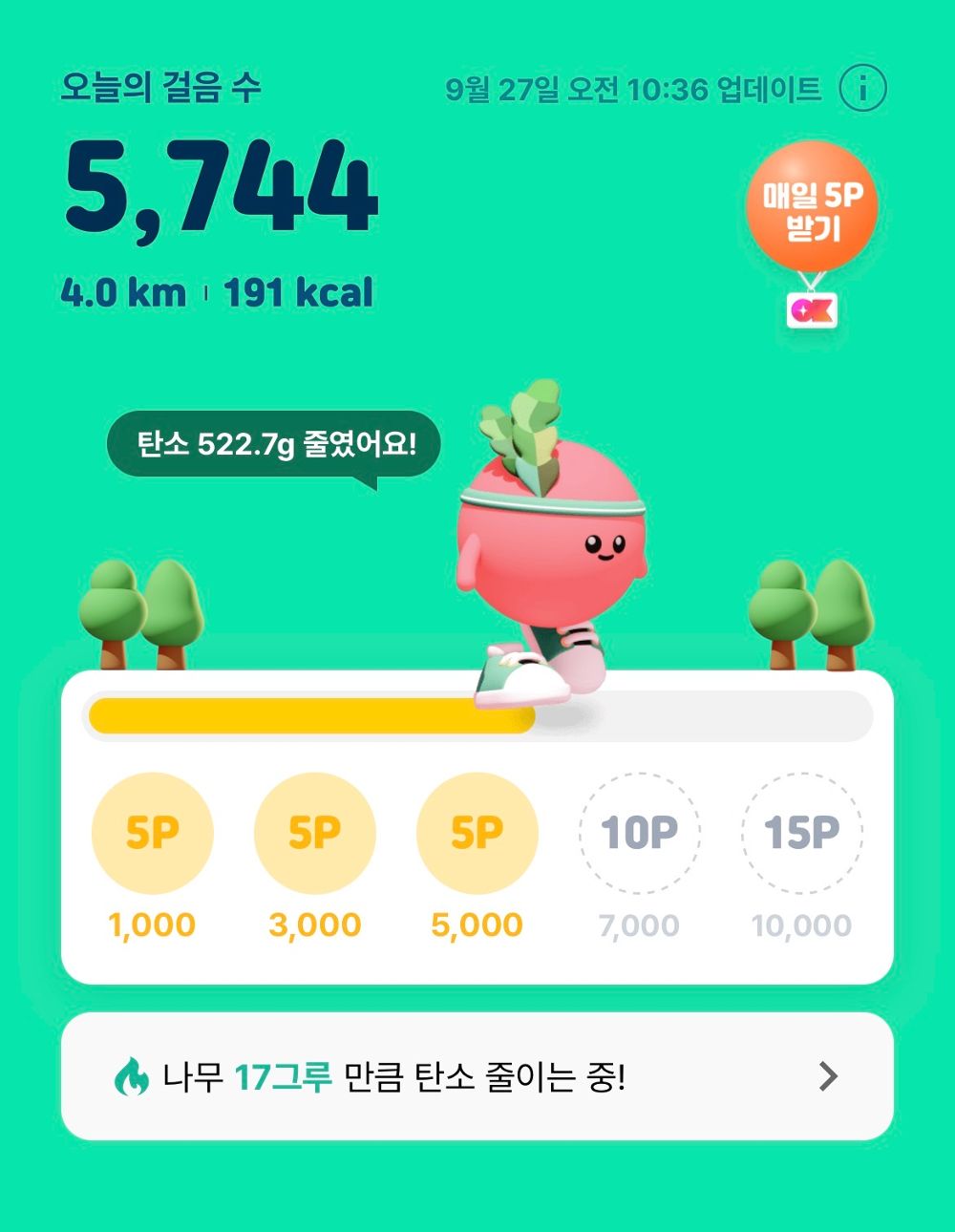This screenshot has width=955, height=1232.
Task: Tap the OK Cashbag logo under the balloon
Action: click(x=817, y=309)
